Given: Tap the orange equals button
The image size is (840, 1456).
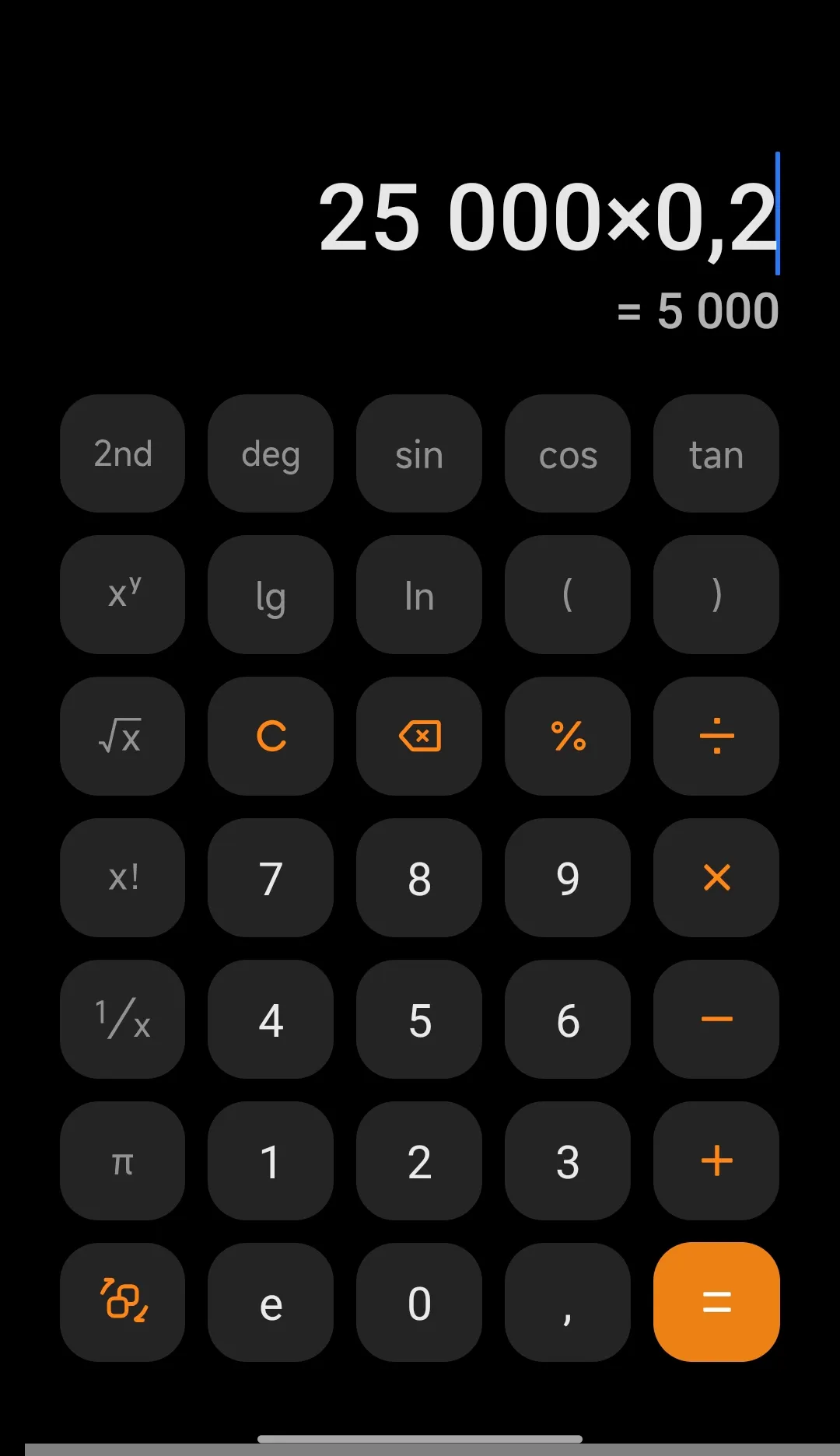Looking at the screenshot, I should [716, 1301].
